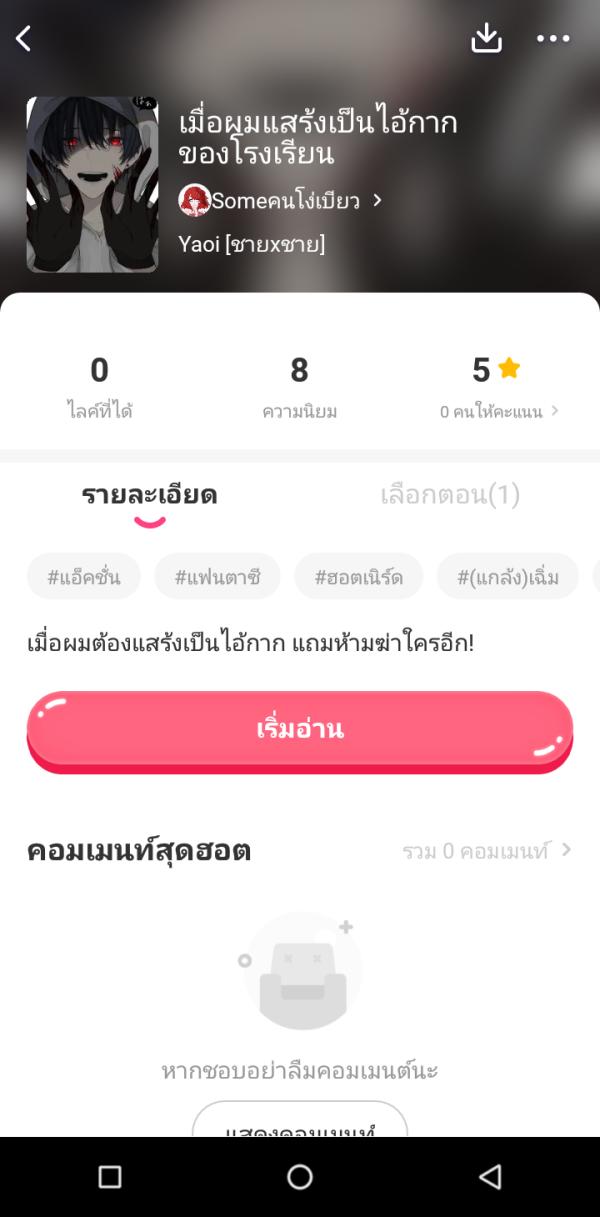The height and width of the screenshot is (1217, 600).
Task: Open author Someคนโง่เขียว's profile
Action: coord(280,201)
